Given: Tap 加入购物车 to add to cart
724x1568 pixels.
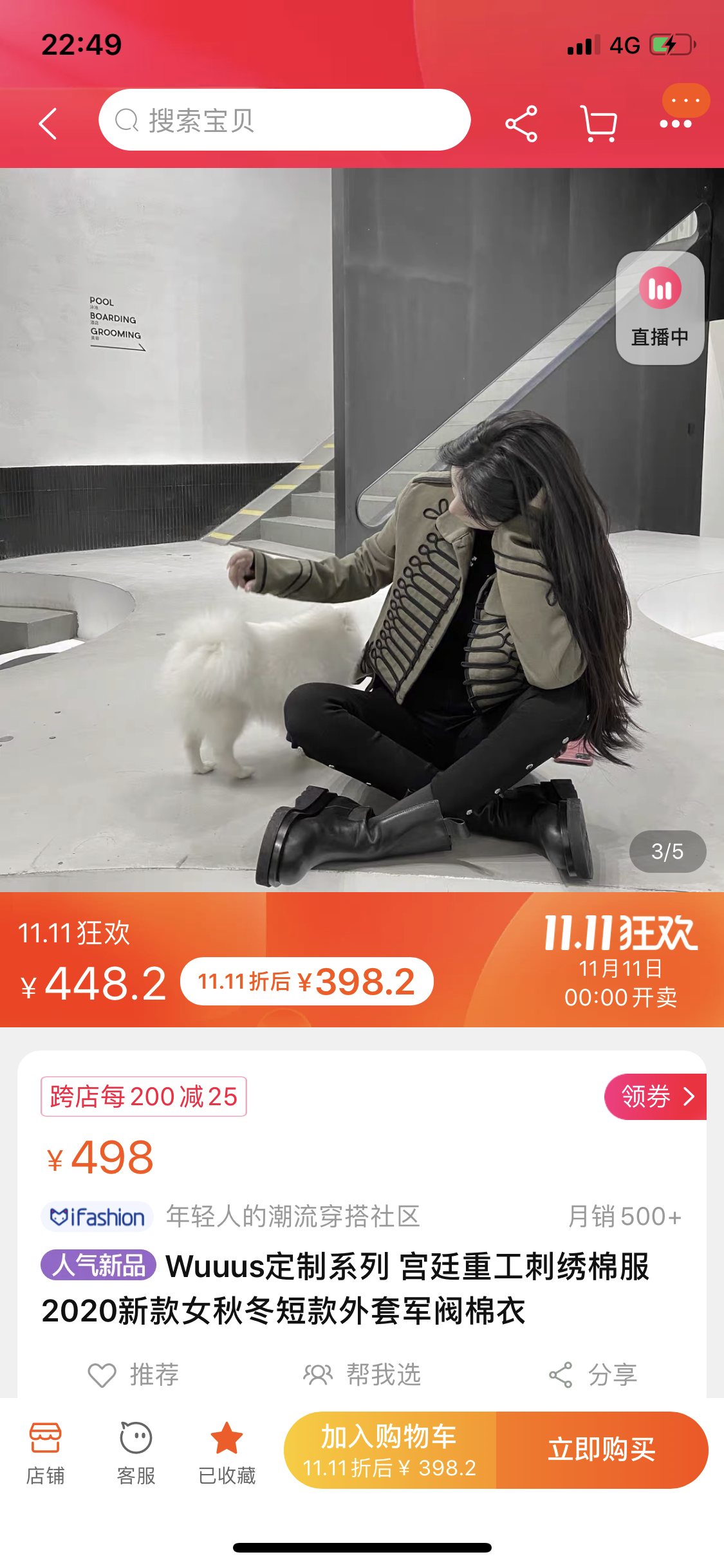Looking at the screenshot, I should 390,1450.
